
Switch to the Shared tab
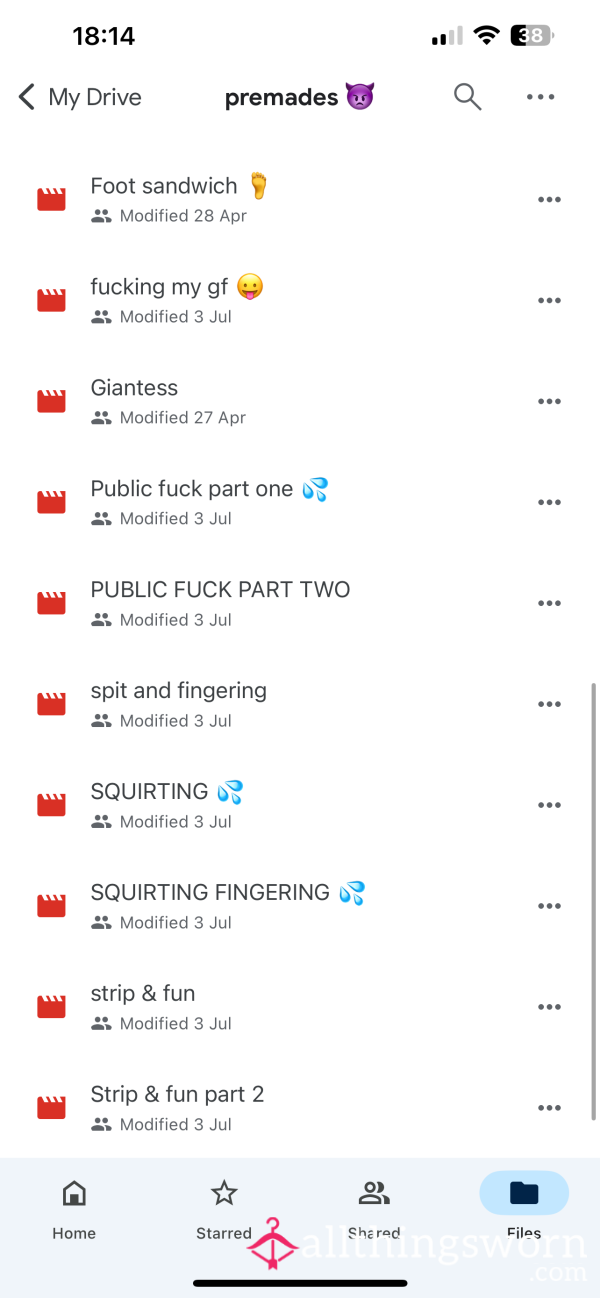[x=374, y=1208]
